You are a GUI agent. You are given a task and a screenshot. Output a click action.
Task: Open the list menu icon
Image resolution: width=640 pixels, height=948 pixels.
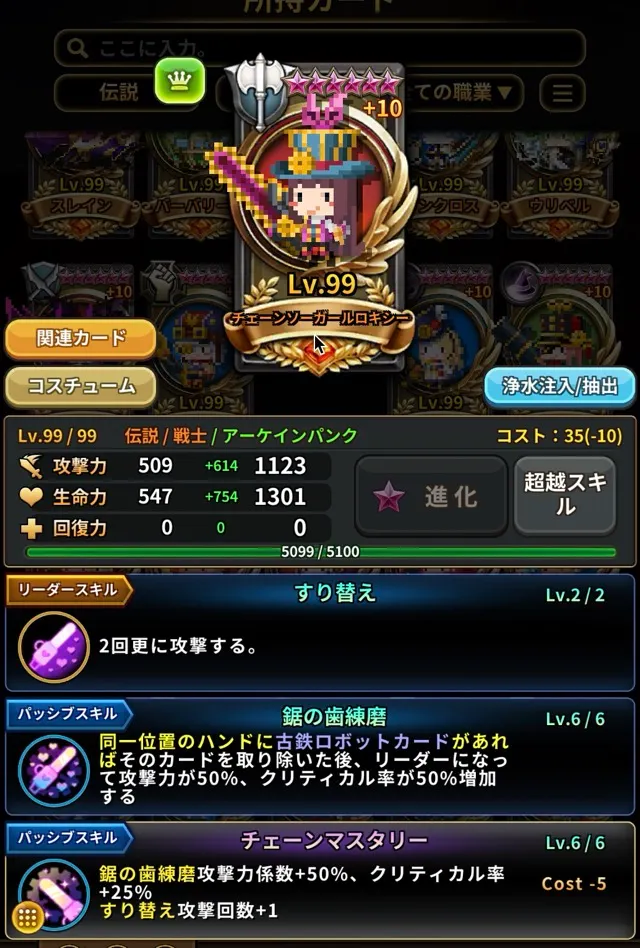(563, 94)
